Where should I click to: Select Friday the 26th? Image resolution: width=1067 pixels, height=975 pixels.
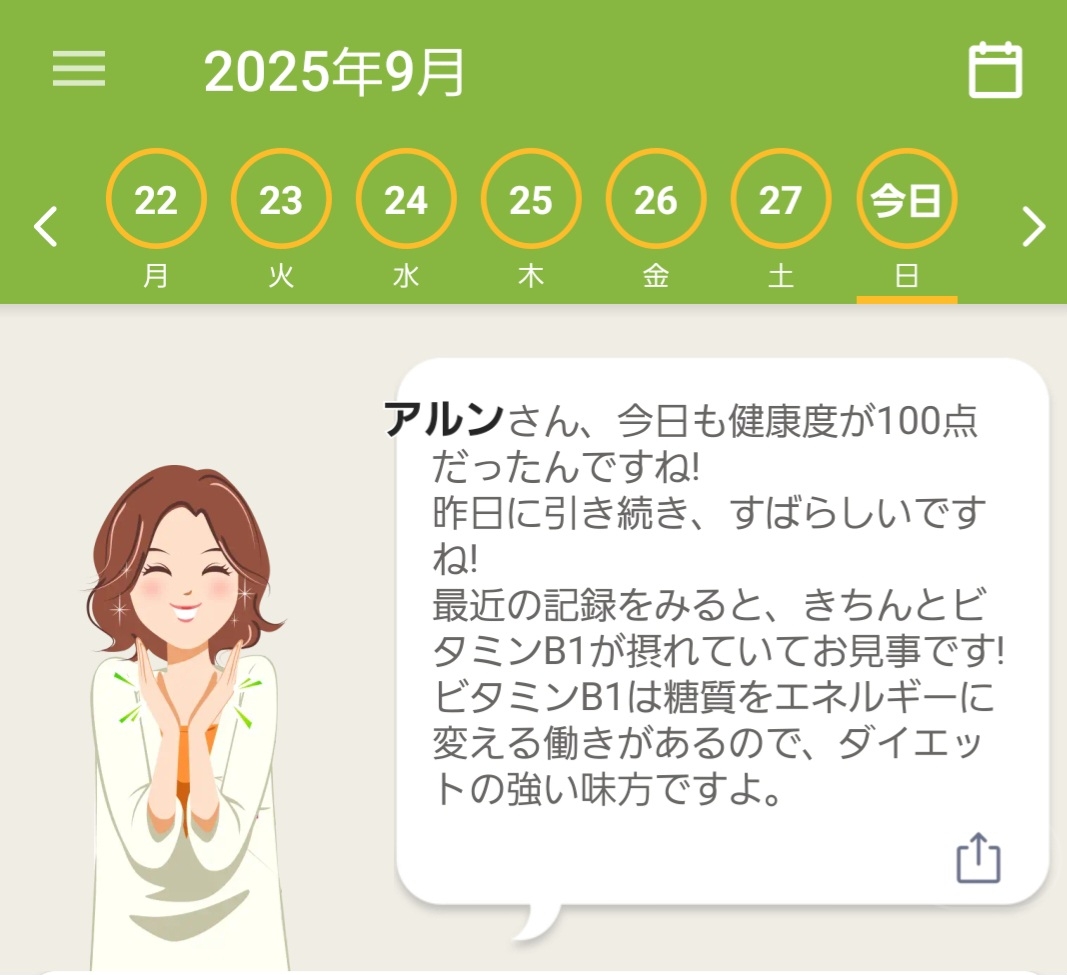656,200
